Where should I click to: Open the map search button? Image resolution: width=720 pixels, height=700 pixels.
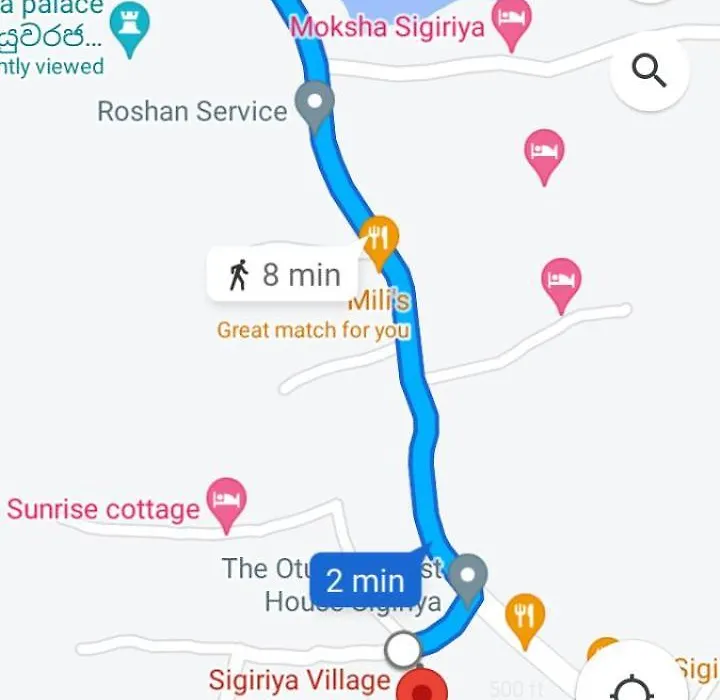pyautogui.click(x=650, y=71)
